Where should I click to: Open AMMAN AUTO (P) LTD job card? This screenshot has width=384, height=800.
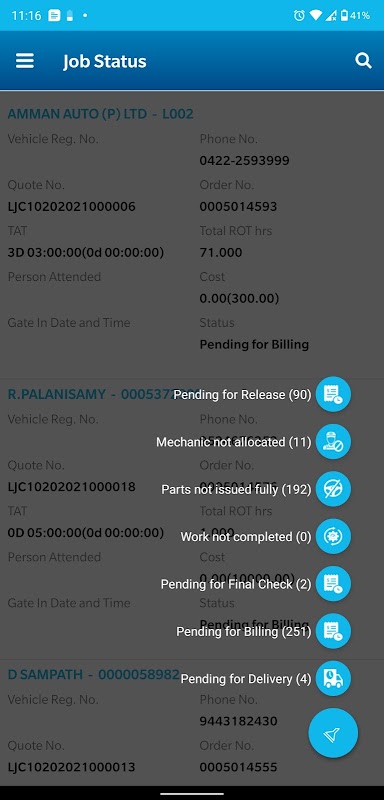point(192,236)
